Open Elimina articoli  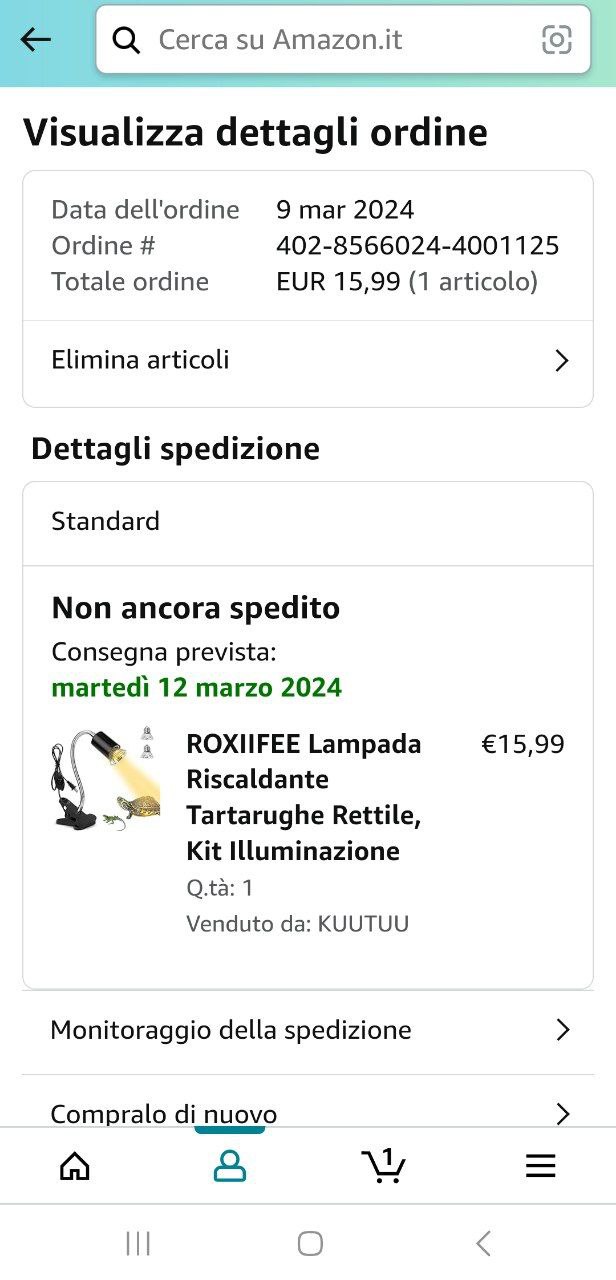pos(308,360)
